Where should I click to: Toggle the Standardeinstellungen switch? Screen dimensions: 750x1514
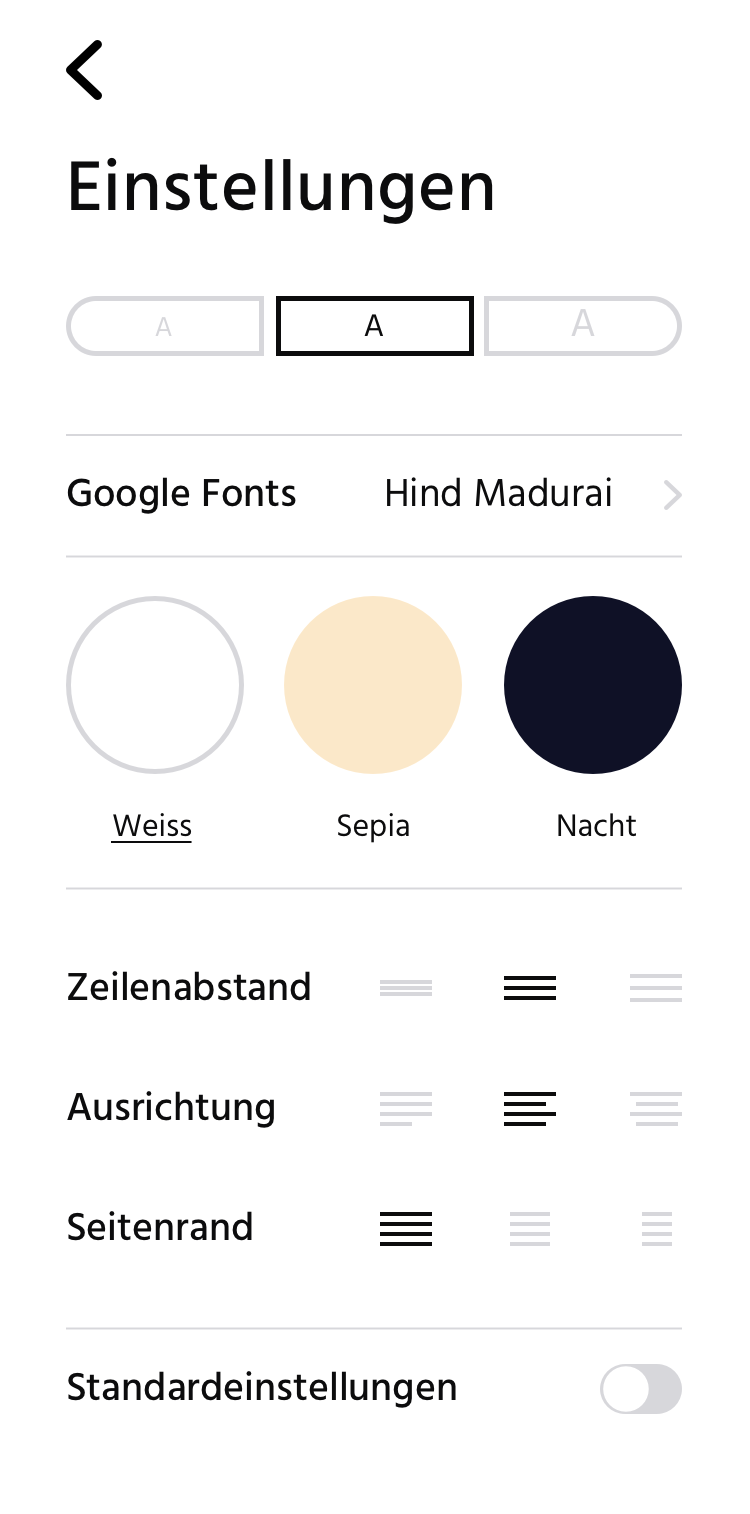[x=641, y=1389]
